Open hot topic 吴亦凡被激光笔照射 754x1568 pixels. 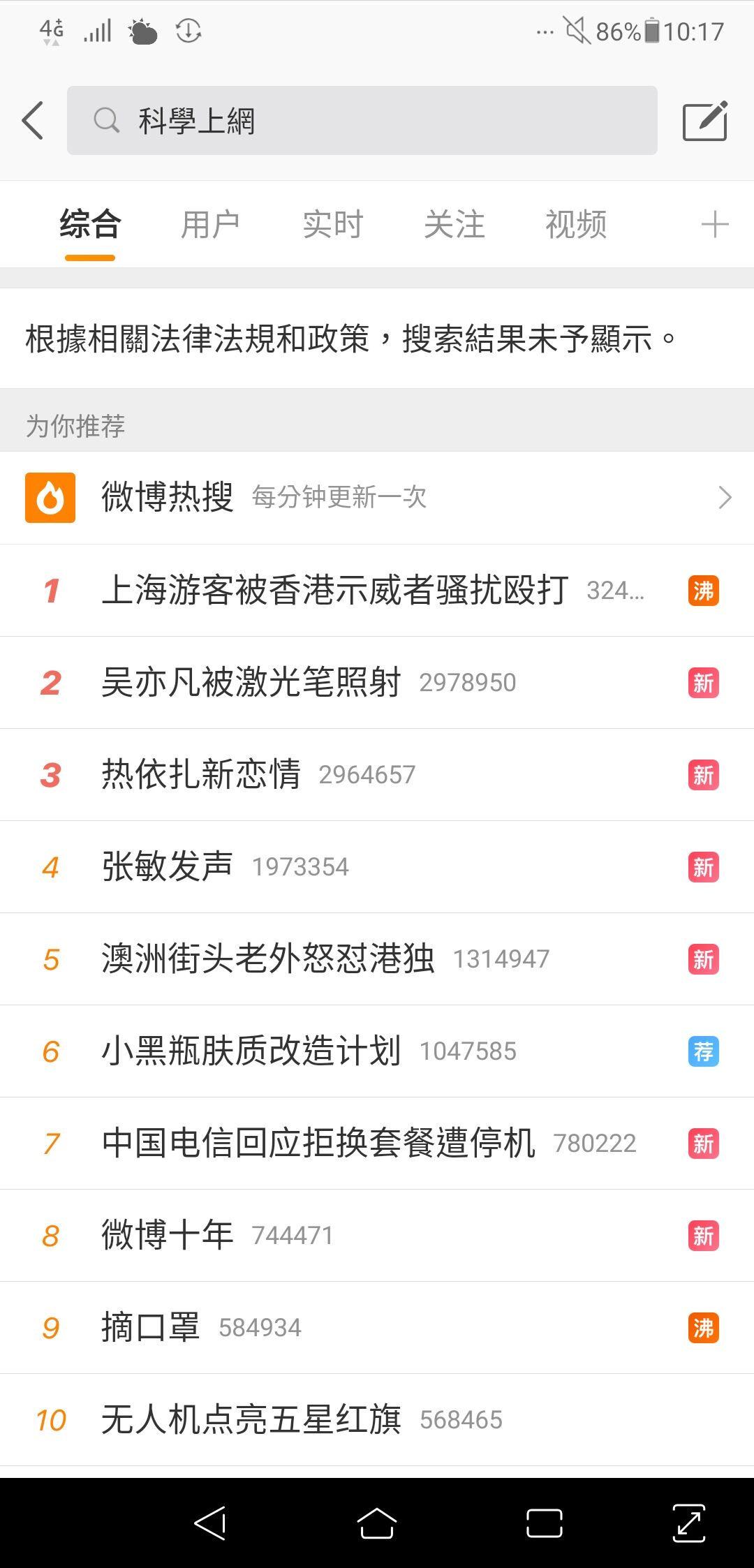[377, 683]
